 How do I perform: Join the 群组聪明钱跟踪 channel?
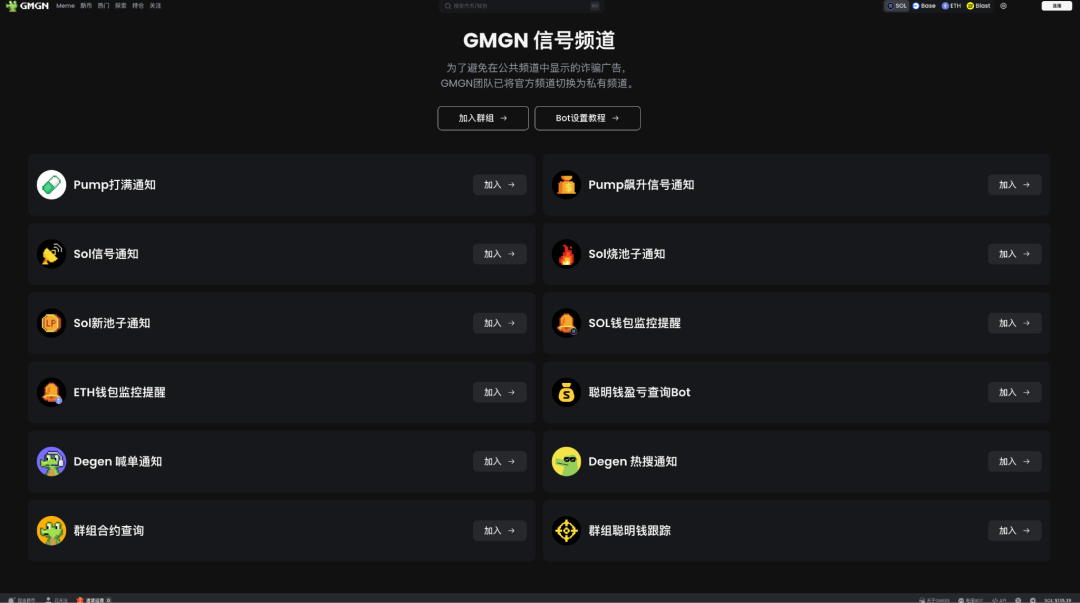click(x=1014, y=531)
